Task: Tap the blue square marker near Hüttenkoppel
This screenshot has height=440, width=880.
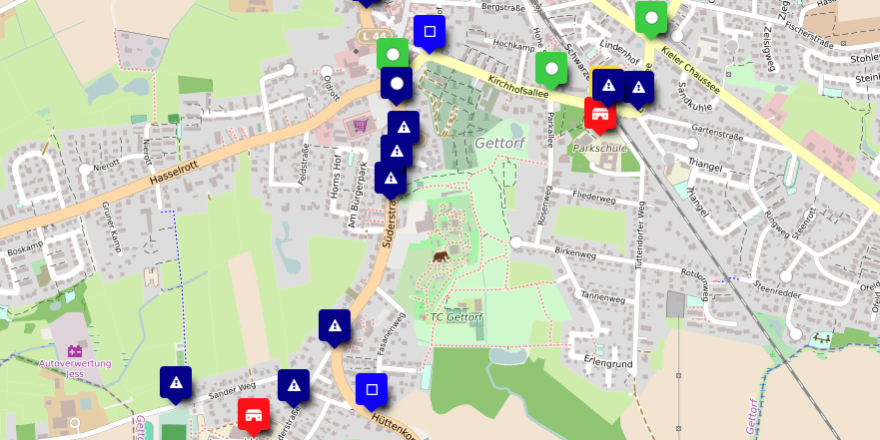Action: tap(372, 389)
